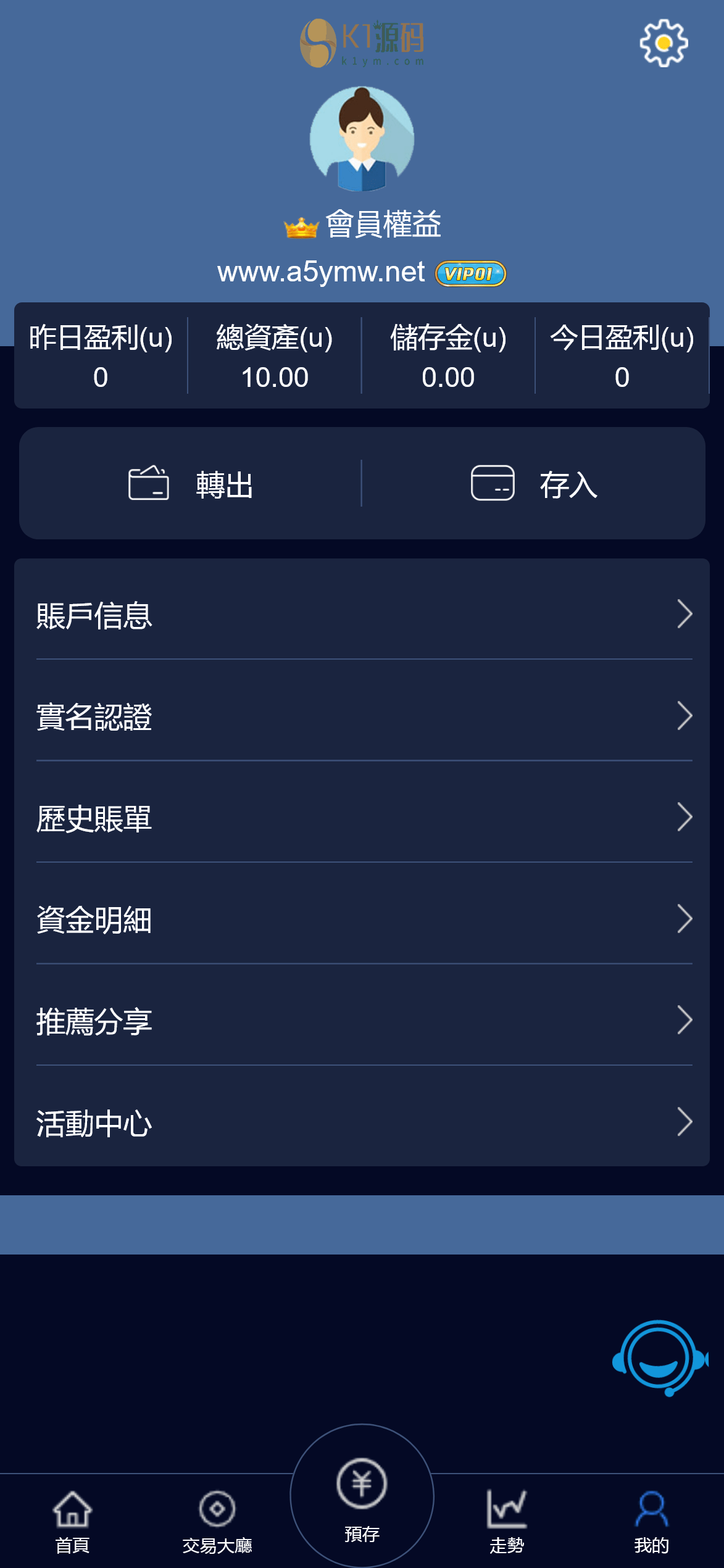The image size is (724, 1568).
Task: Select the 我的 profile tab
Action: 651,1521
